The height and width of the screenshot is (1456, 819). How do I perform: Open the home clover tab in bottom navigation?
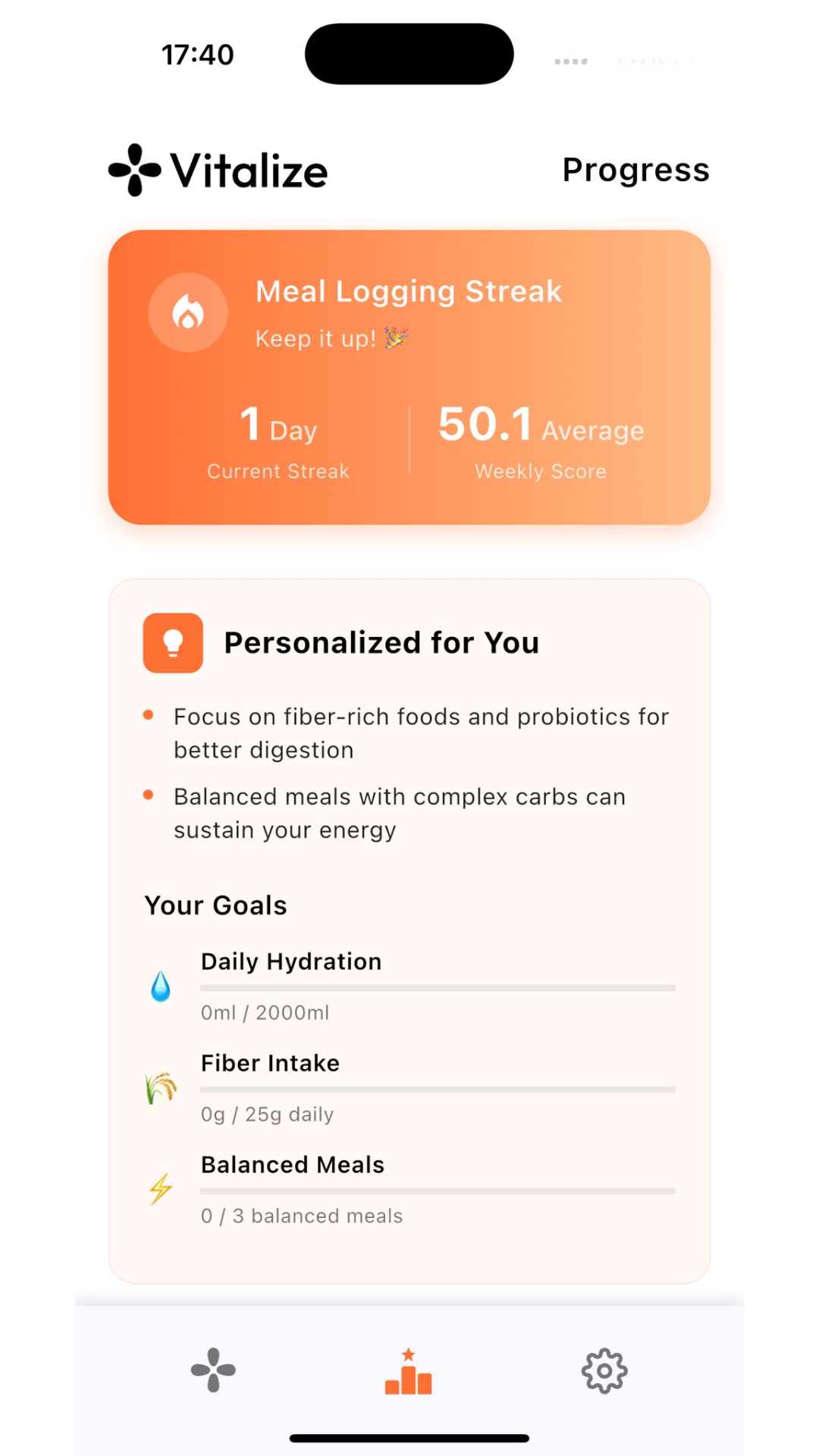pyautogui.click(x=213, y=1371)
